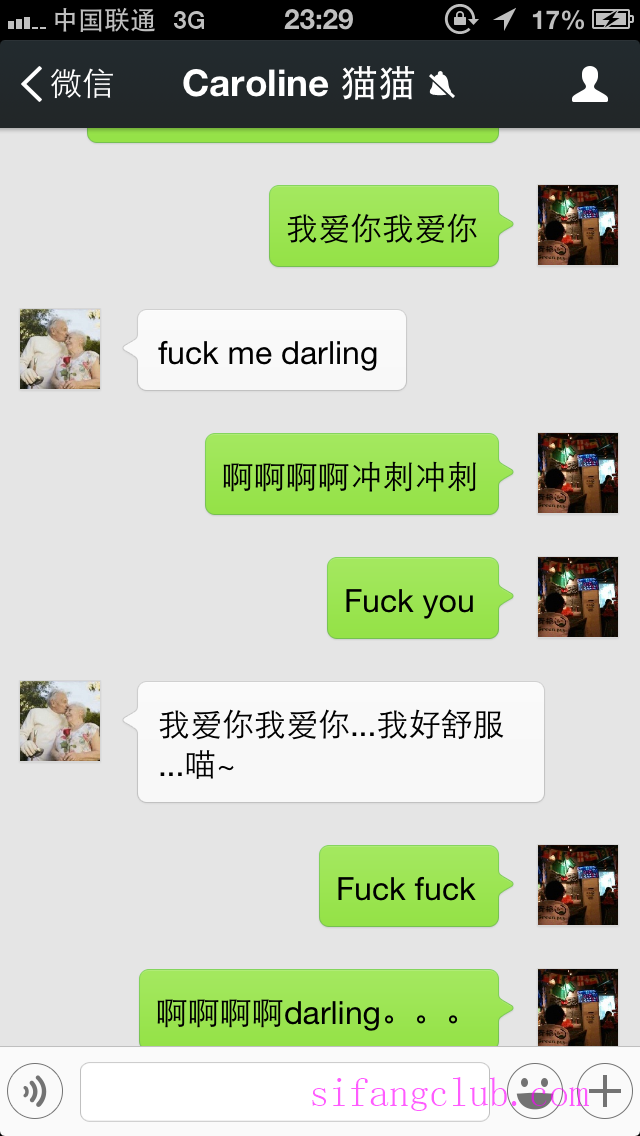Open the contact profile icon
The width and height of the screenshot is (640, 1136).
(589, 84)
